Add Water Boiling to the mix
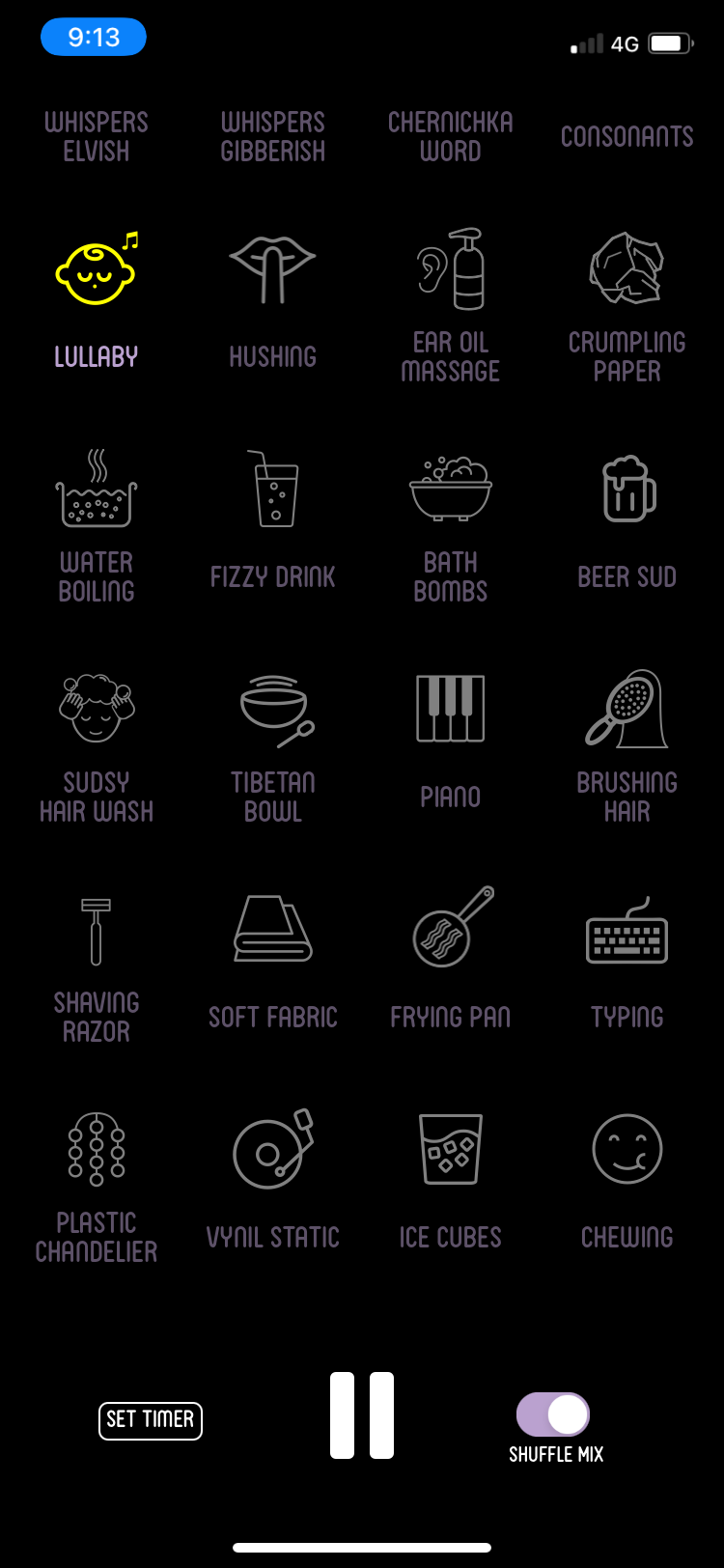 (x=96, y=490)
